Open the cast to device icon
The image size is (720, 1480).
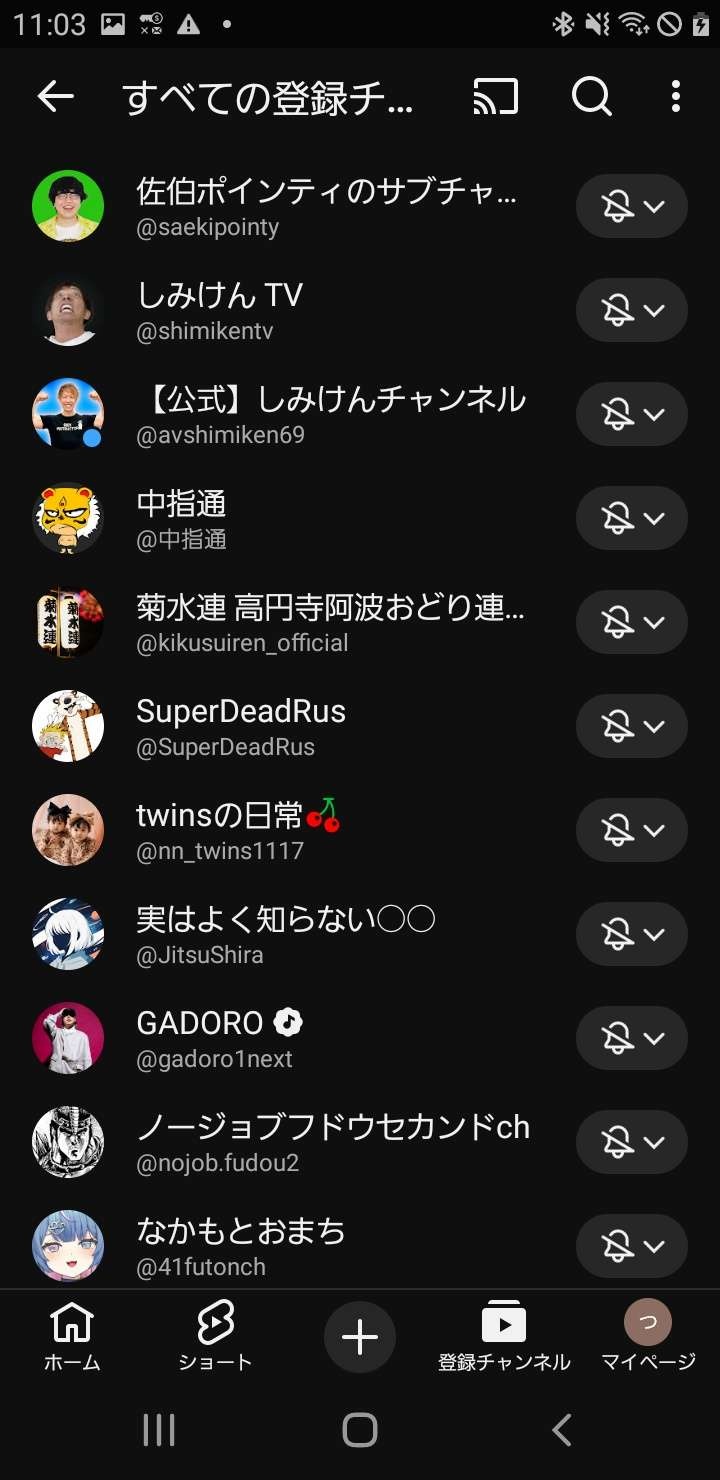496,97
